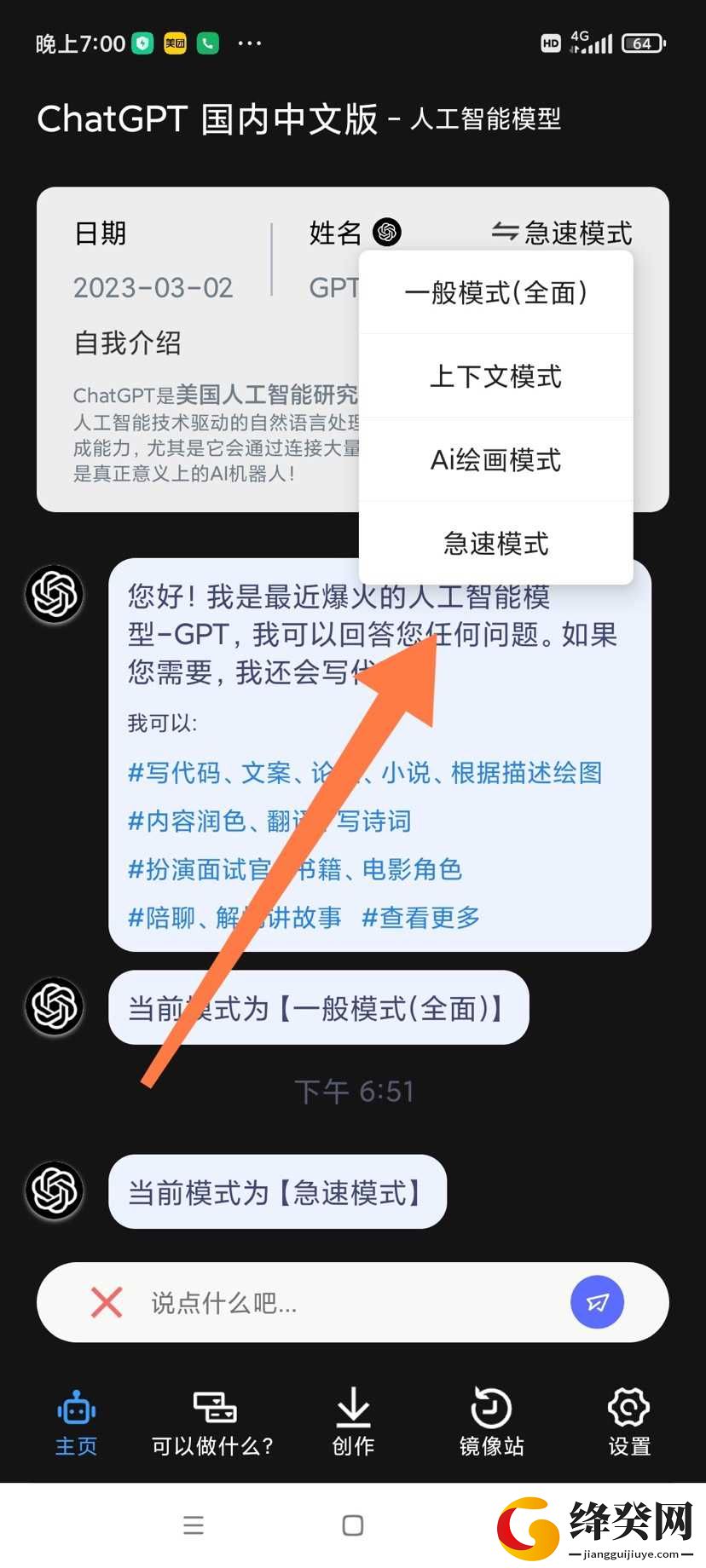Screen dimensions: 706x1568
Task: Open the 可以做什么? tab
Action: 213,1422
